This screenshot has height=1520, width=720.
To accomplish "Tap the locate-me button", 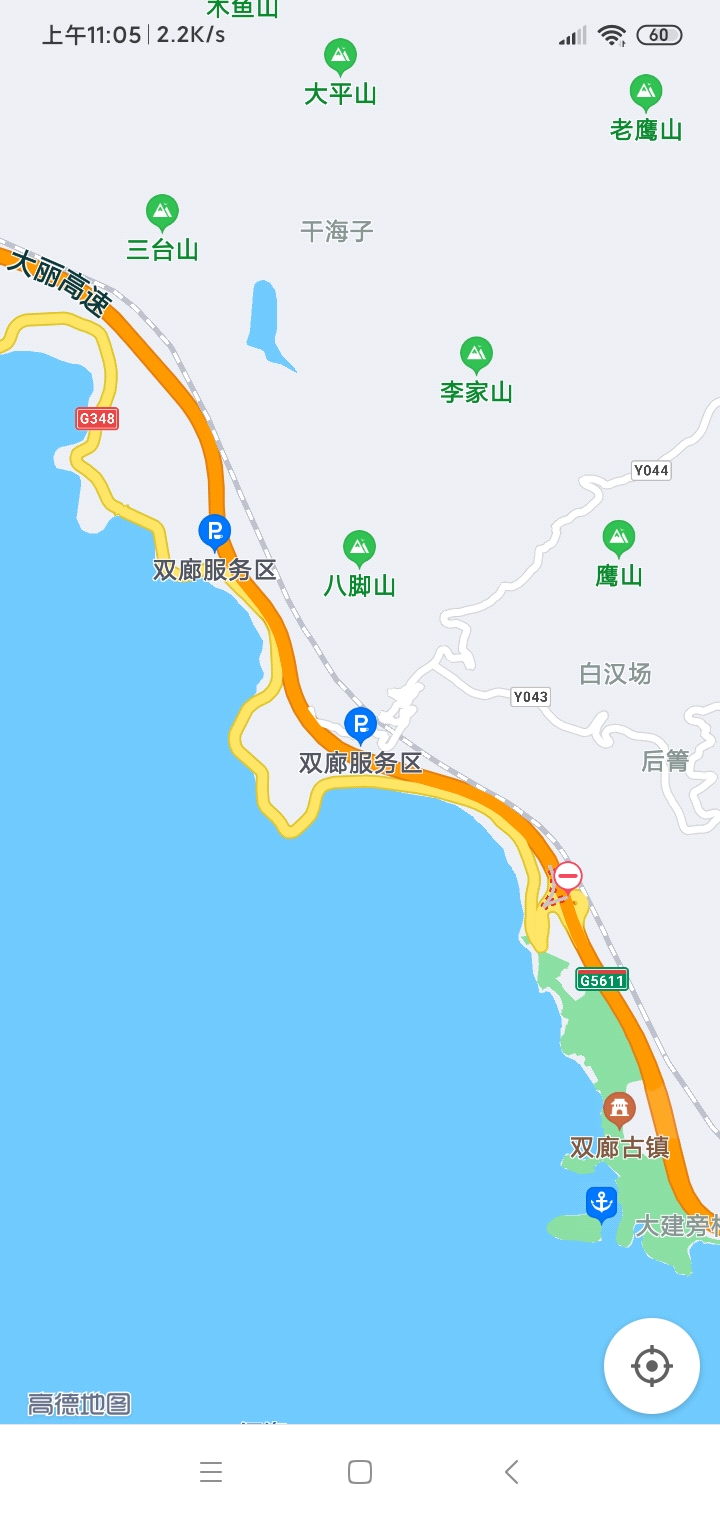I will click(652, 1365).
